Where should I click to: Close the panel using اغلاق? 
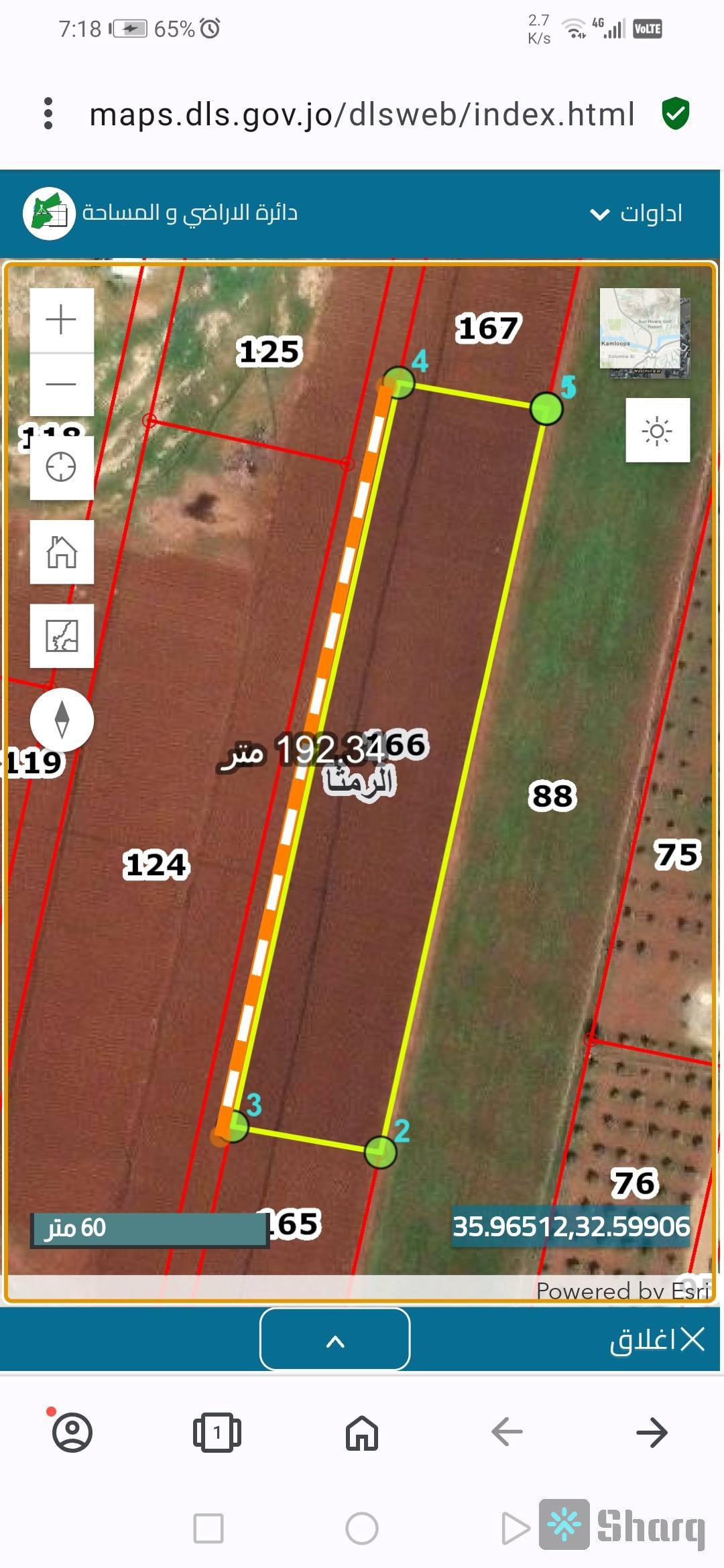click(x=656, y=1340)
